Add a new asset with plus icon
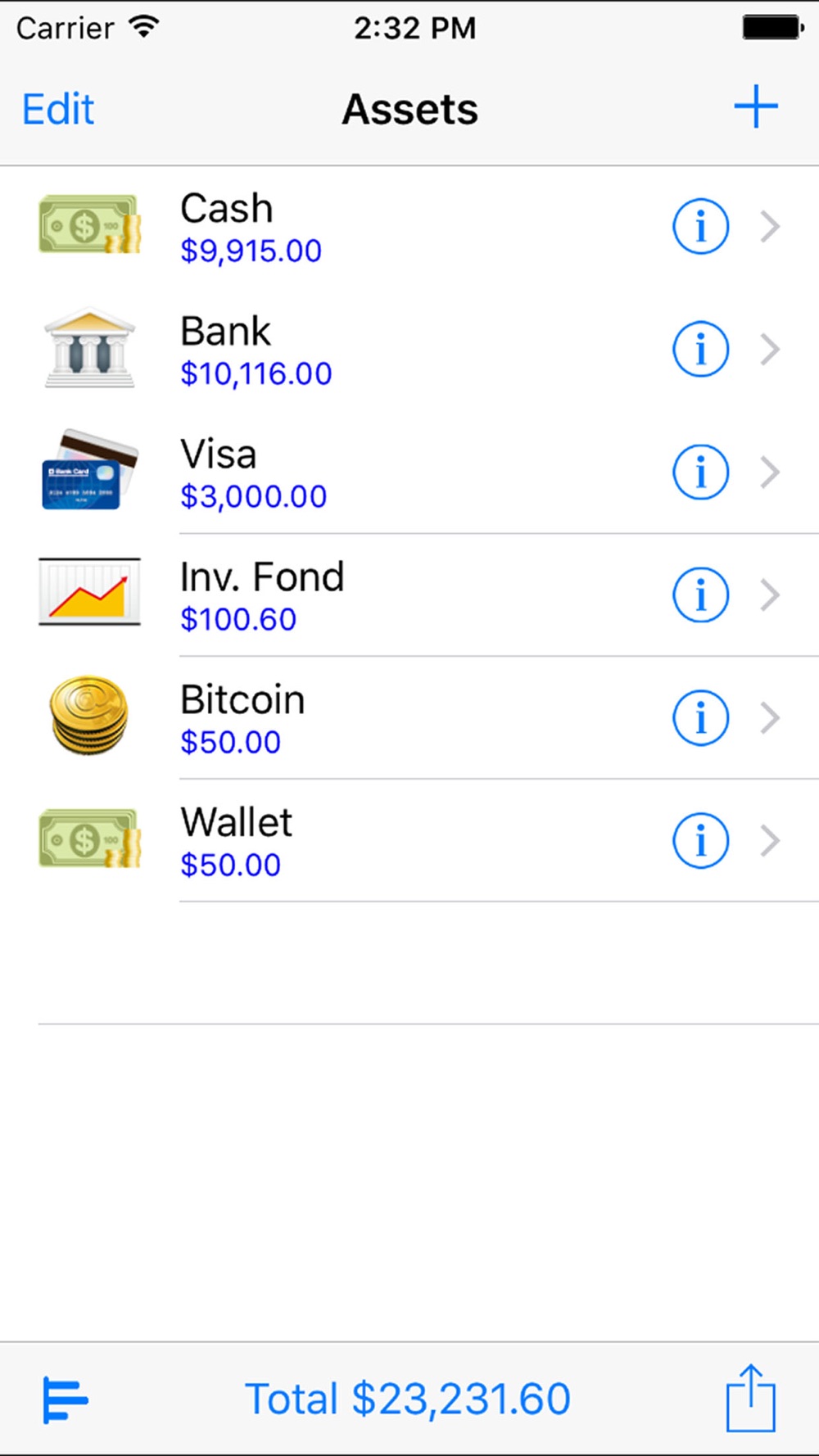Viewport: 819px width, 1456px height. coord(755,107)
